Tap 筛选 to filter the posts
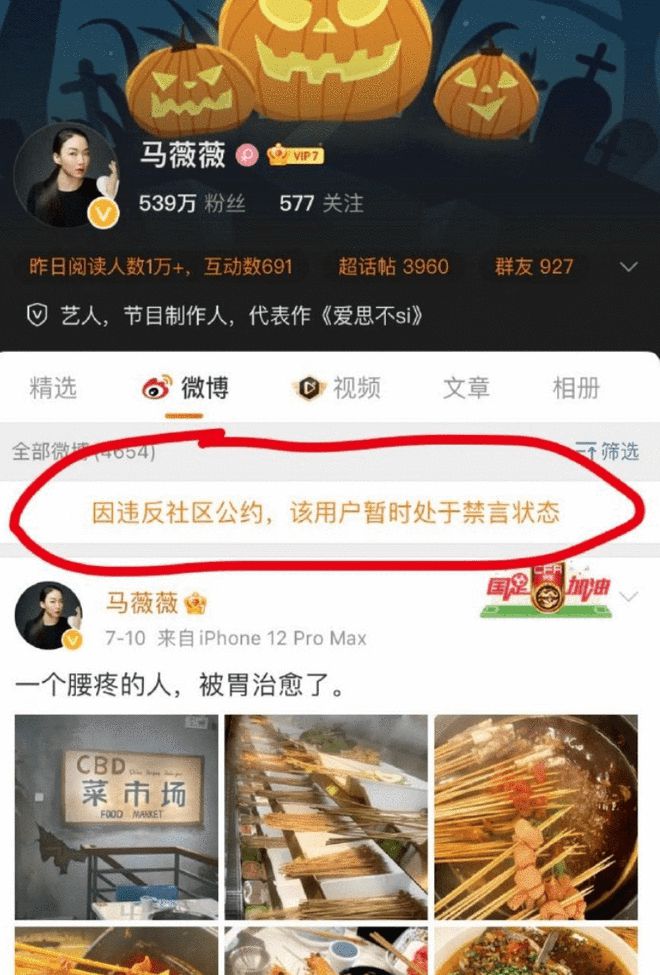The image size is (660, 975). pyautogui.click(x=608, y=451)
